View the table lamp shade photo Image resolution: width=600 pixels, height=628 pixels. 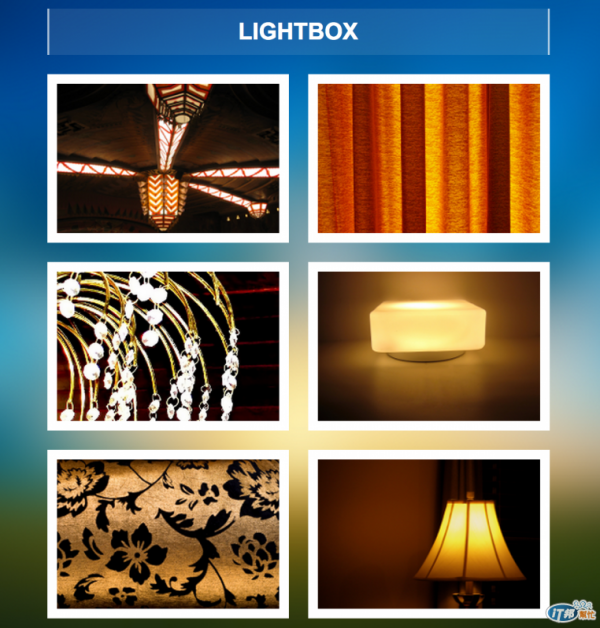(x=428, y=534)
